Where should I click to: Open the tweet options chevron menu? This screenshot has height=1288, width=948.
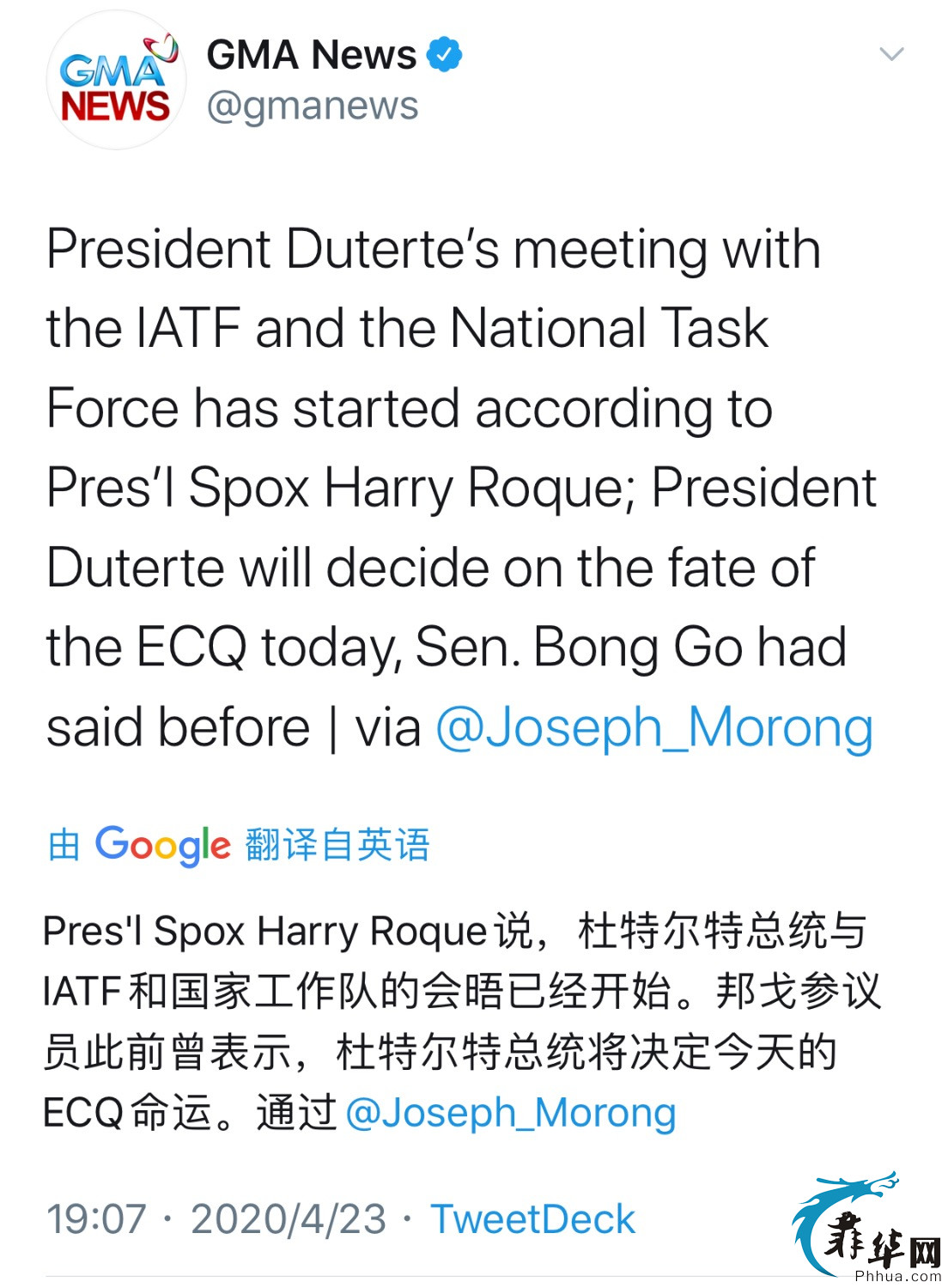pyautogui.click(x=892, y=55)
